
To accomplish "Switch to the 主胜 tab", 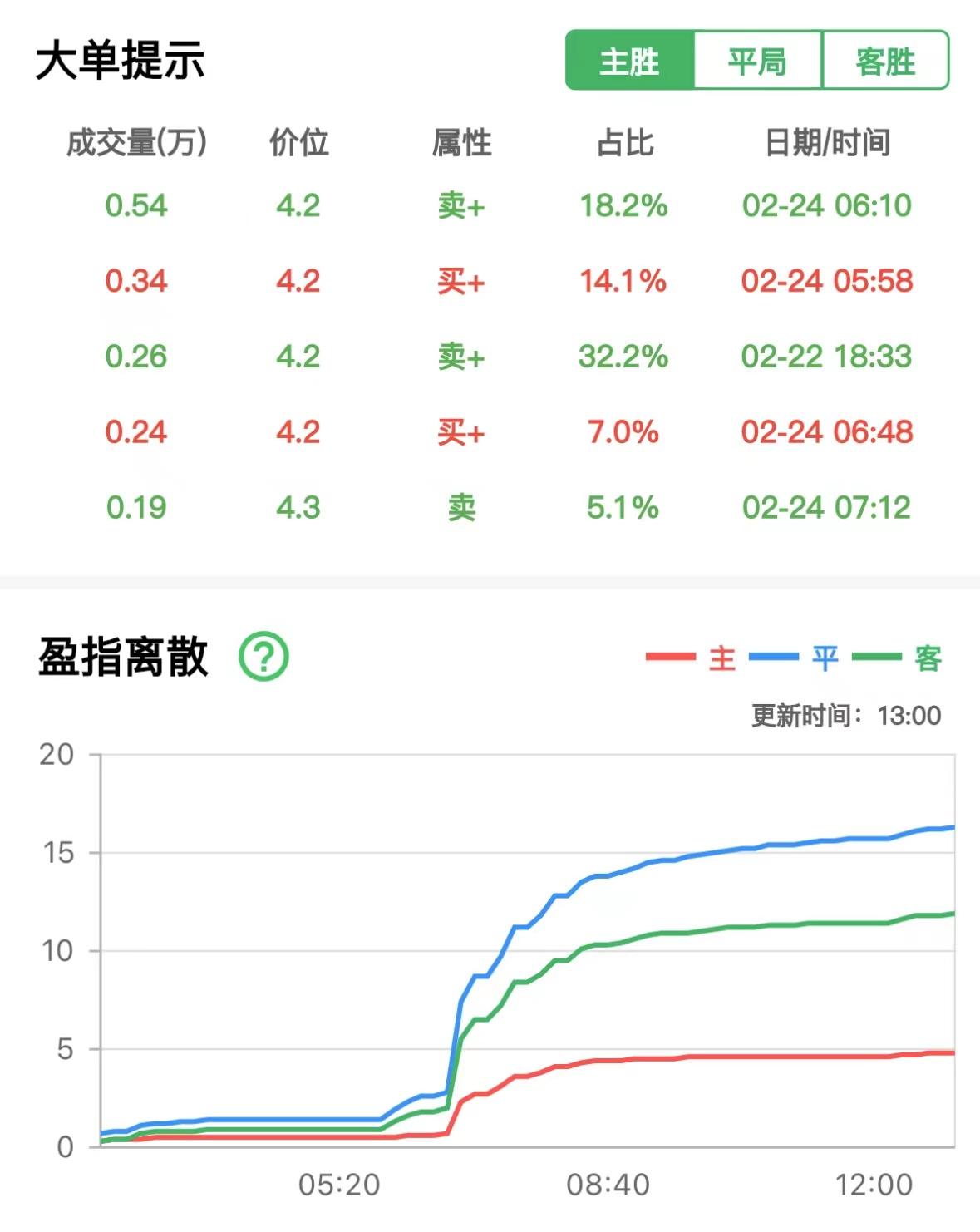I will (632, 60).
